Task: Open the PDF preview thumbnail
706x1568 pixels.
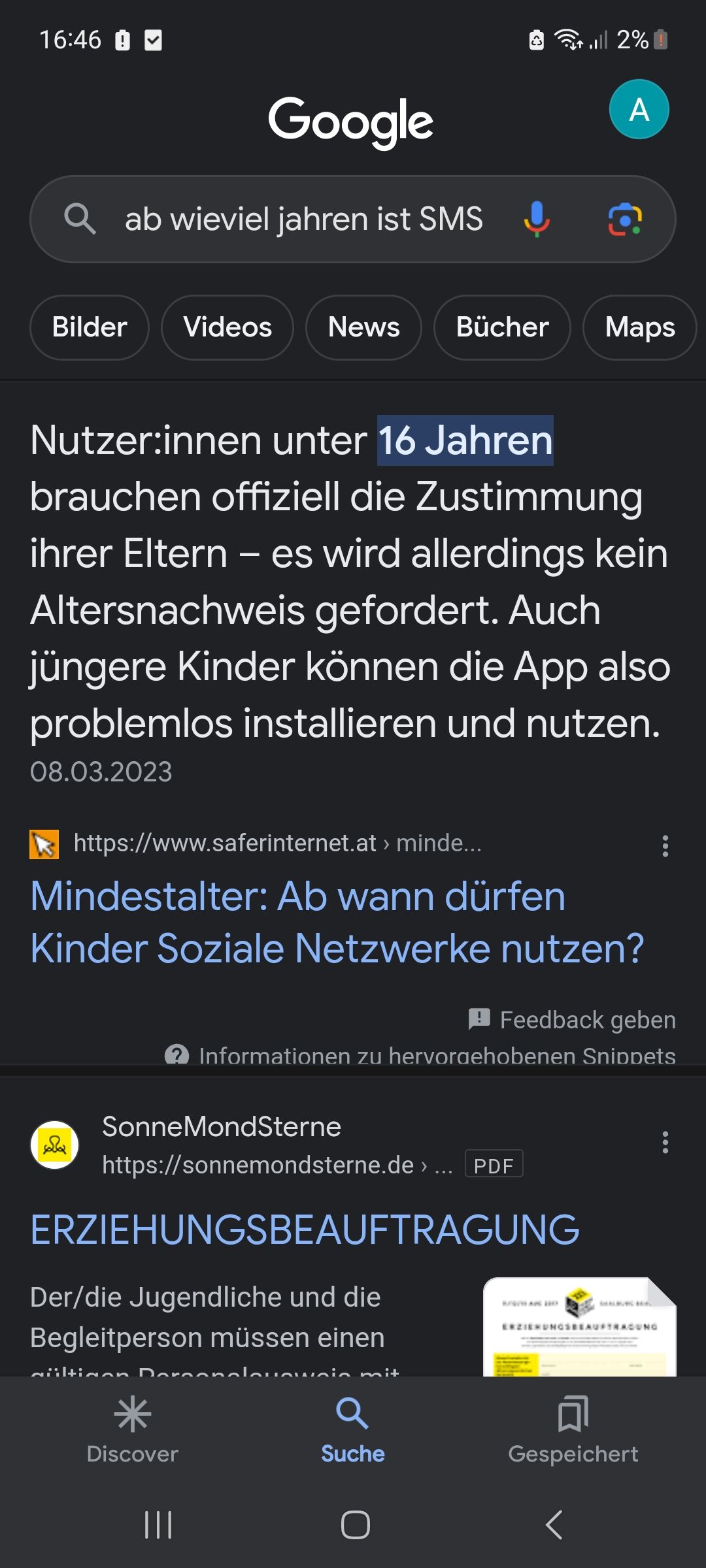Action: [579, 1326]
